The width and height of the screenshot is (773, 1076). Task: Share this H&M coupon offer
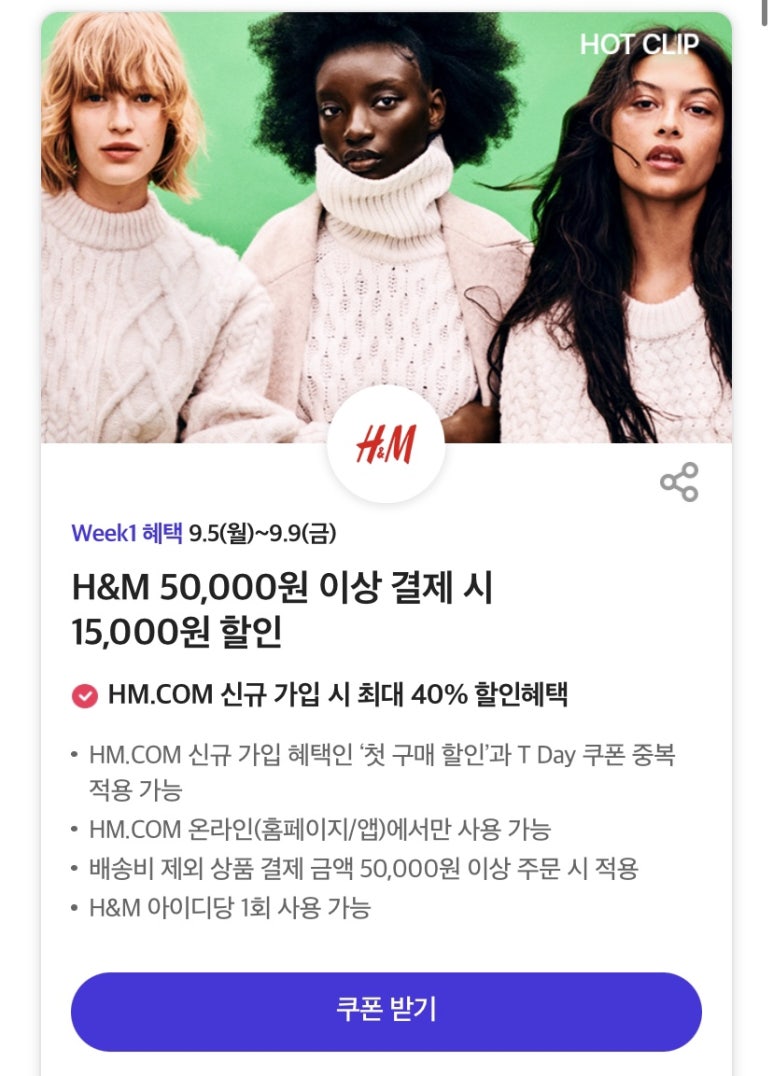(679, 482)
